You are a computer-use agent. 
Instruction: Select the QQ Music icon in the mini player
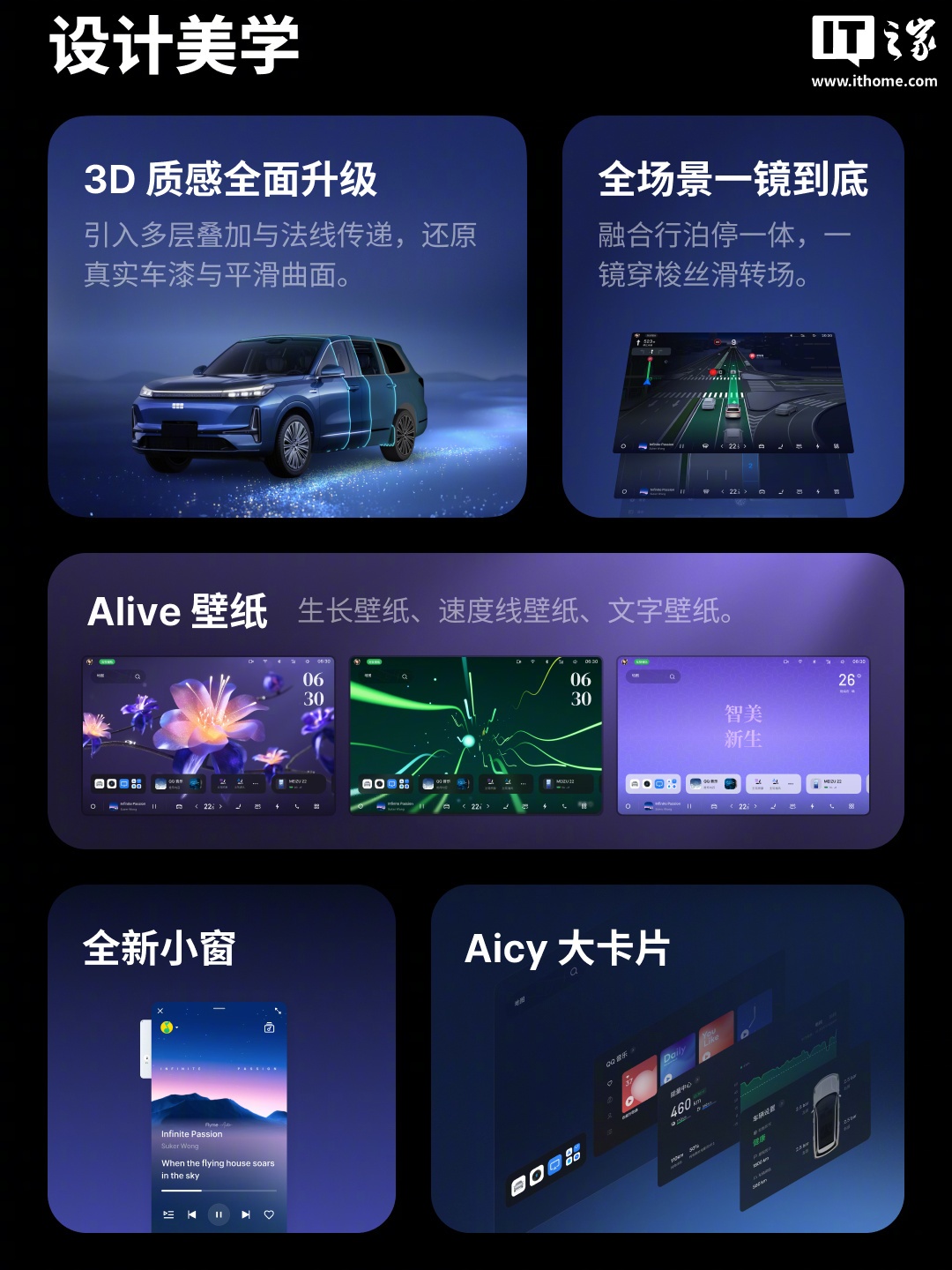point(167,1027)
